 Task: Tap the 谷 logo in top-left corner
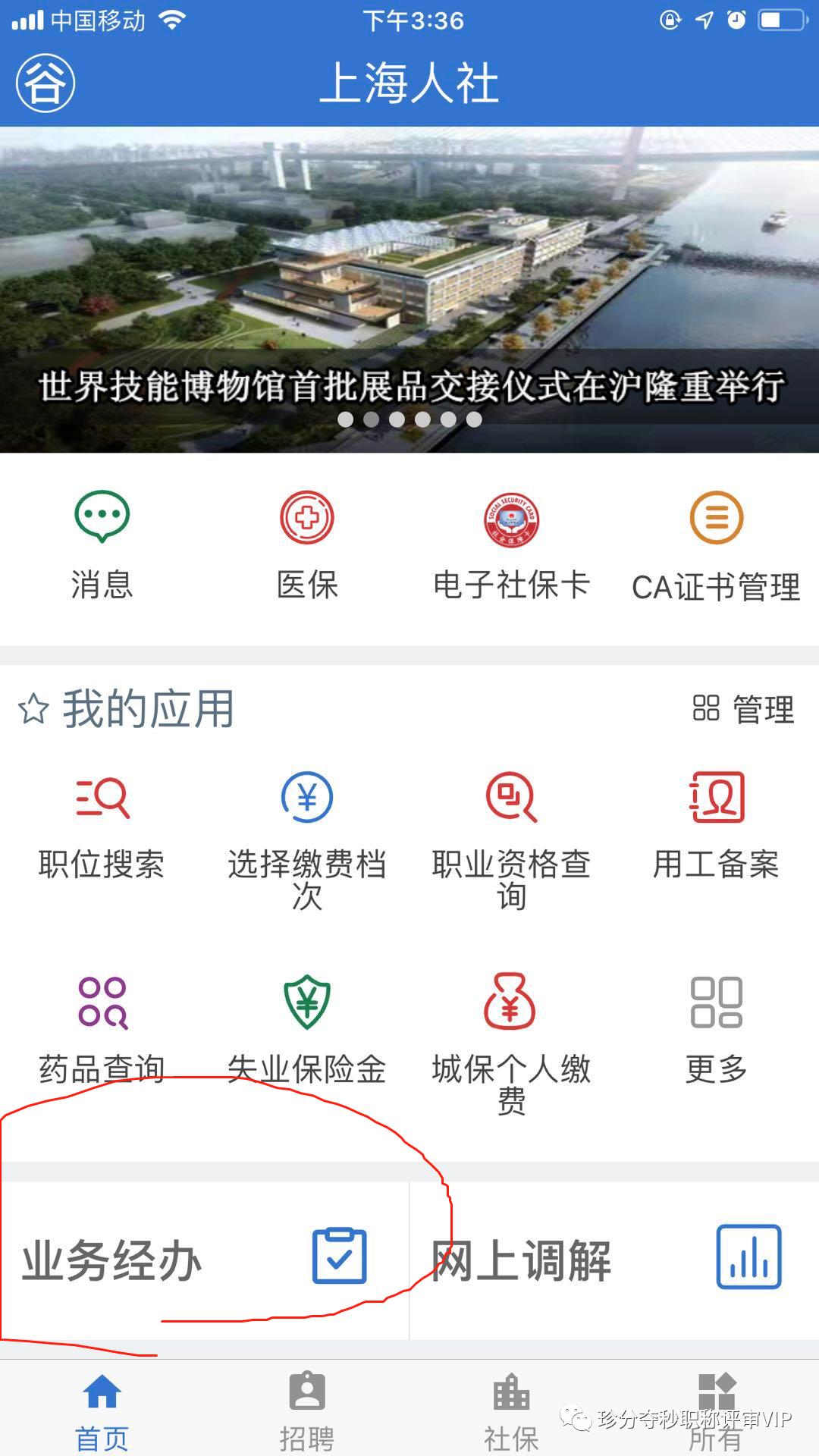coord(45,85)
